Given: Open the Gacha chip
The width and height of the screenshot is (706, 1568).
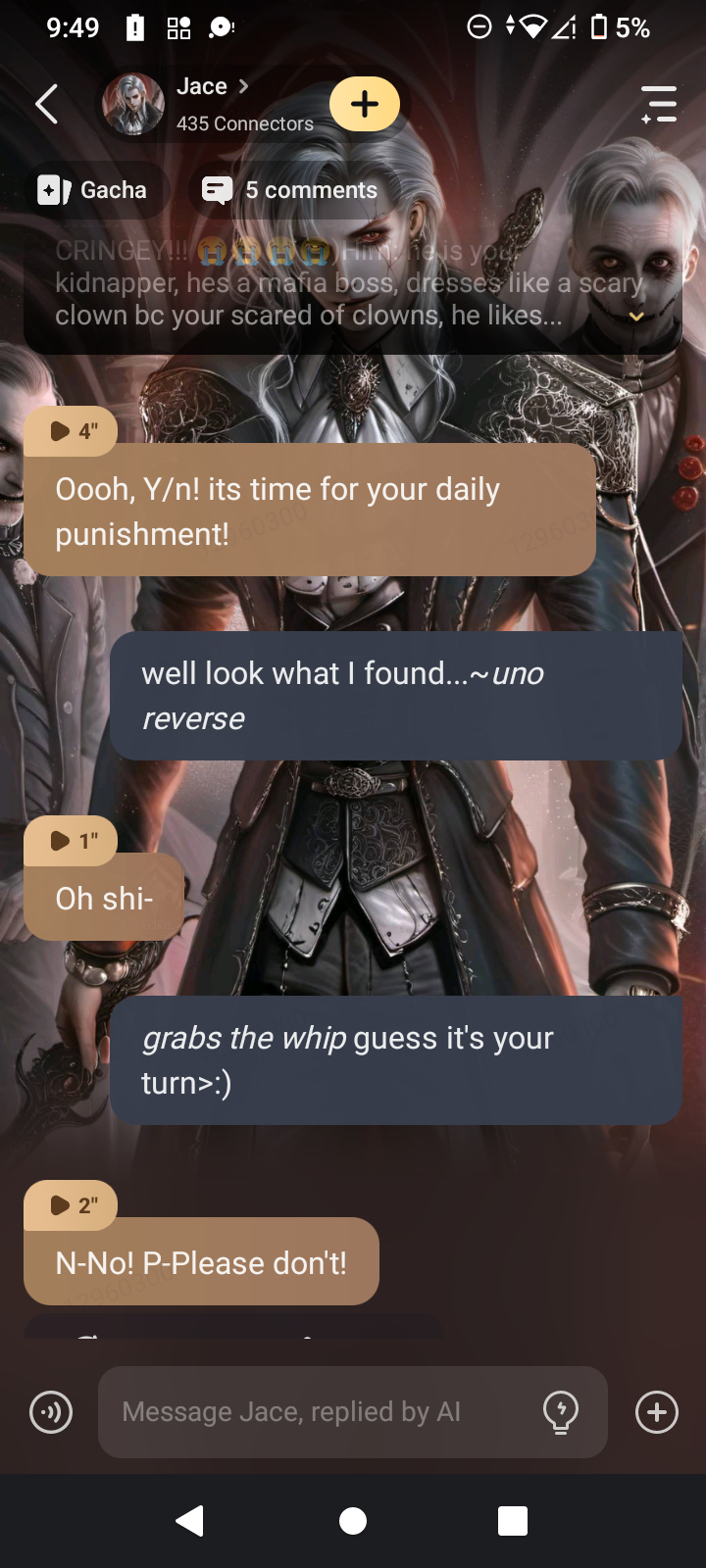Looking at the screenshot, I should [x=93, y=190].
